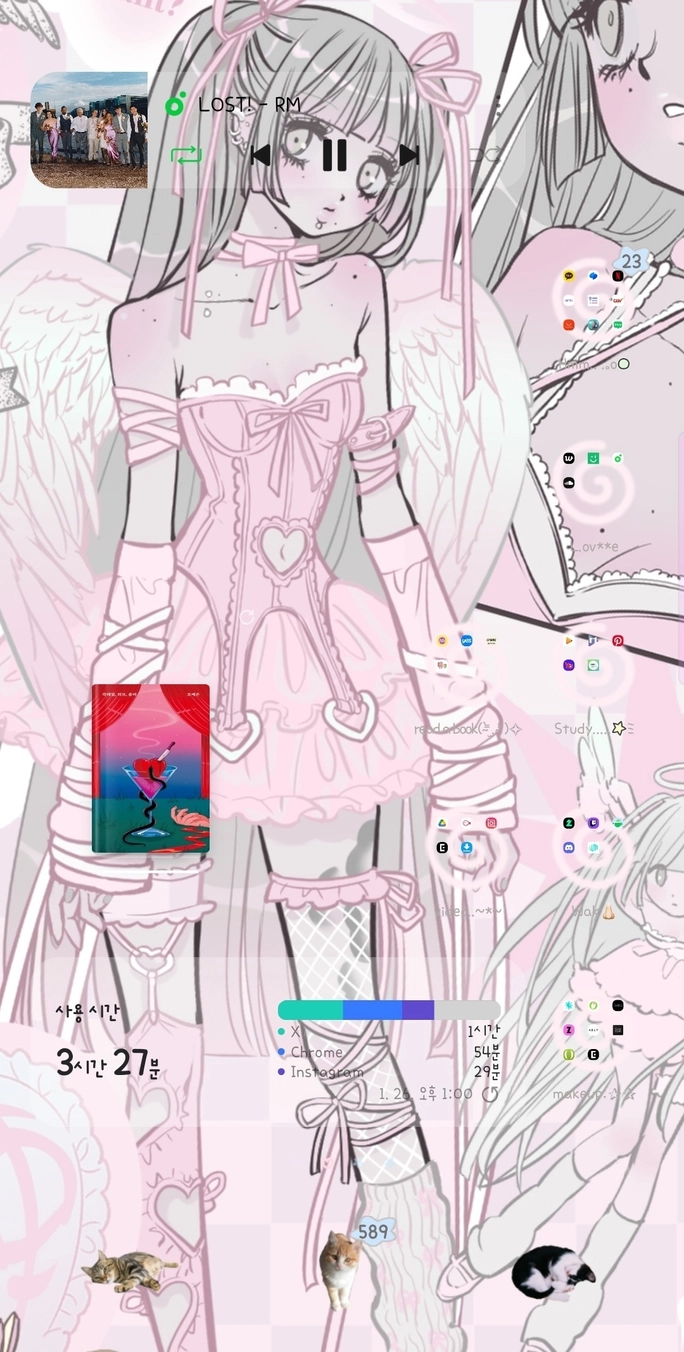This screenshot has height=1352, width=684.
Task: Toggle shuffle in the music widget
Action: [485, 155]
